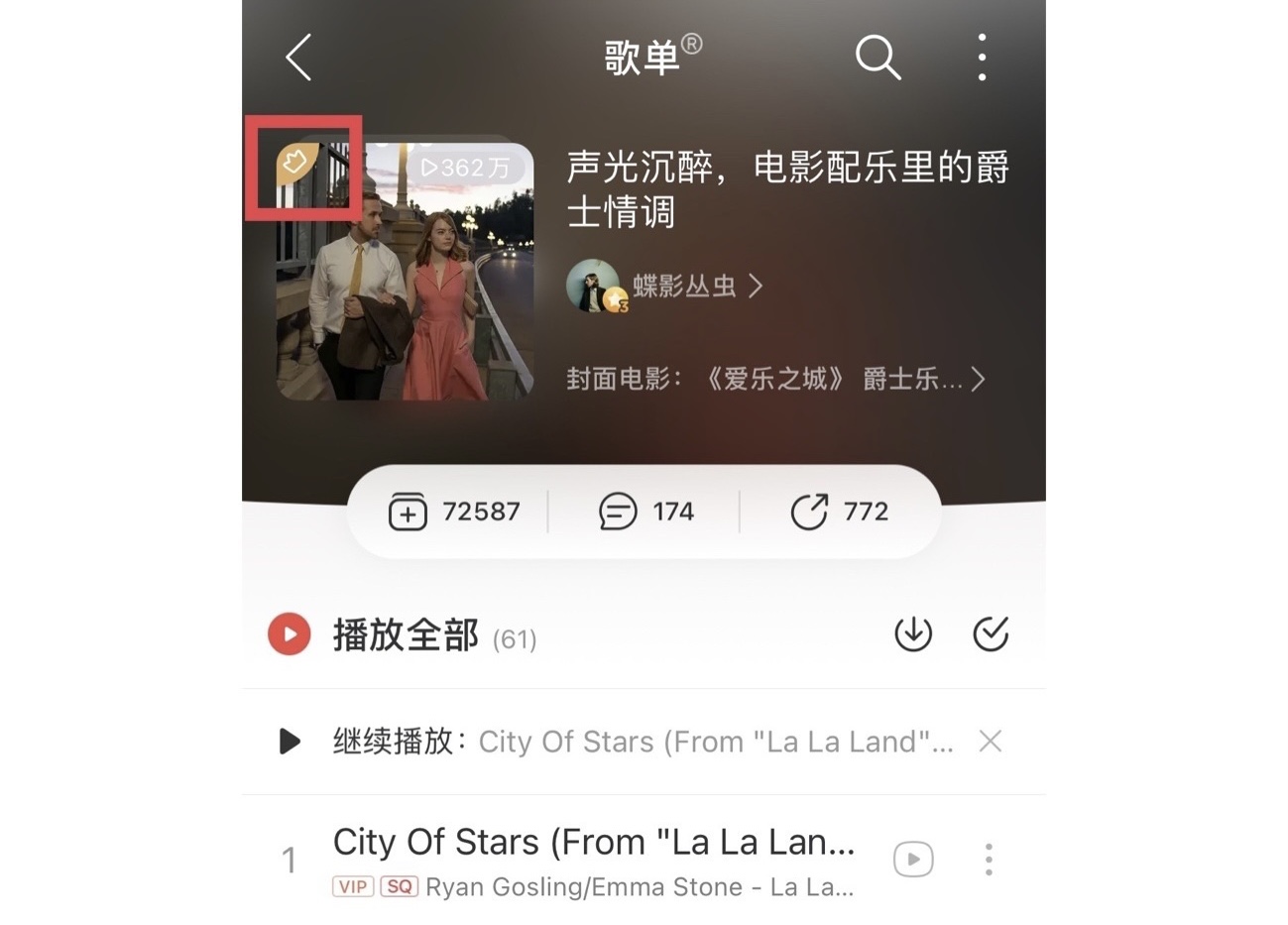Go back from the playlist page

(x=298, y=58)
